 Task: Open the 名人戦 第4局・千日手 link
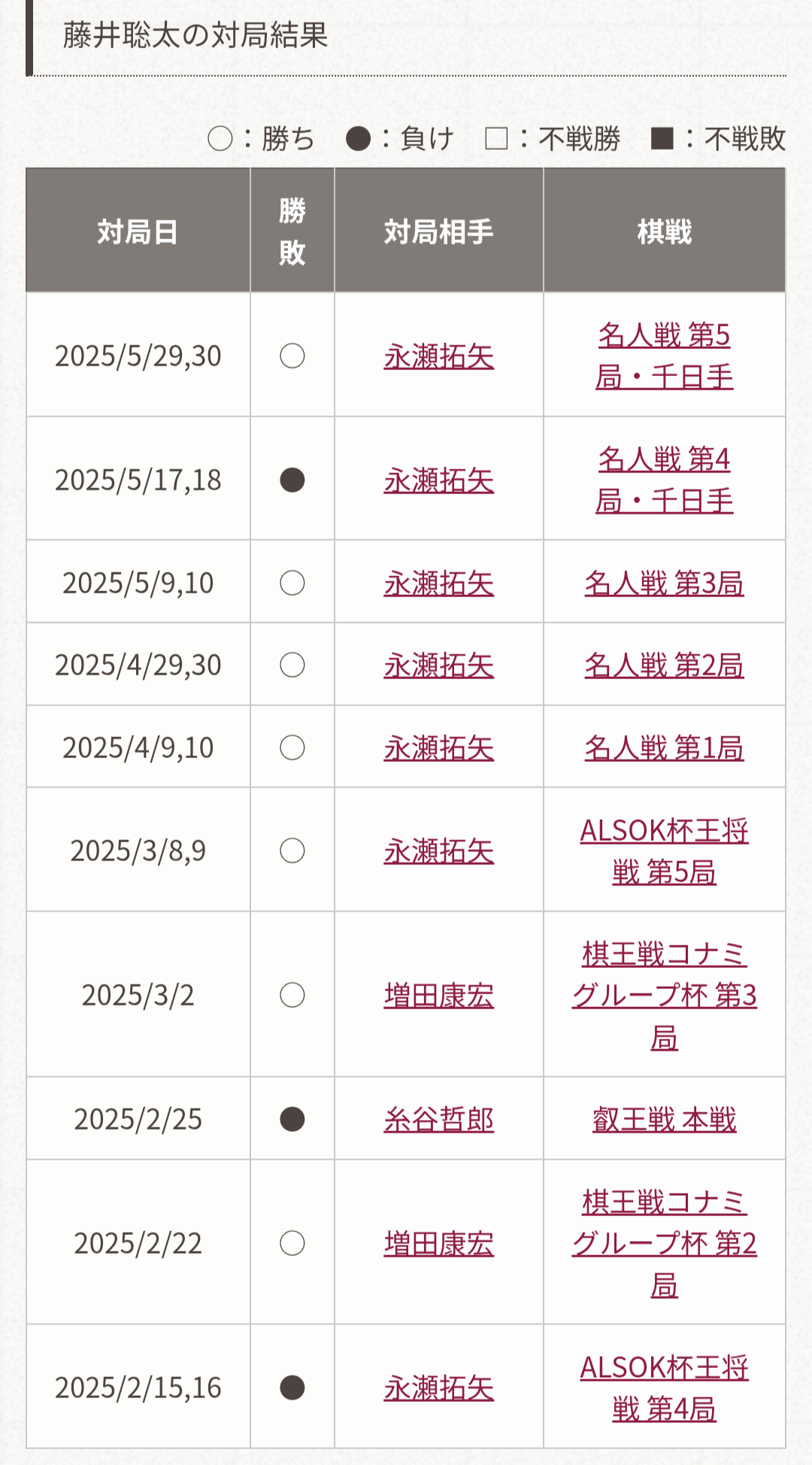pyautogui.click(x=665, y=480)
